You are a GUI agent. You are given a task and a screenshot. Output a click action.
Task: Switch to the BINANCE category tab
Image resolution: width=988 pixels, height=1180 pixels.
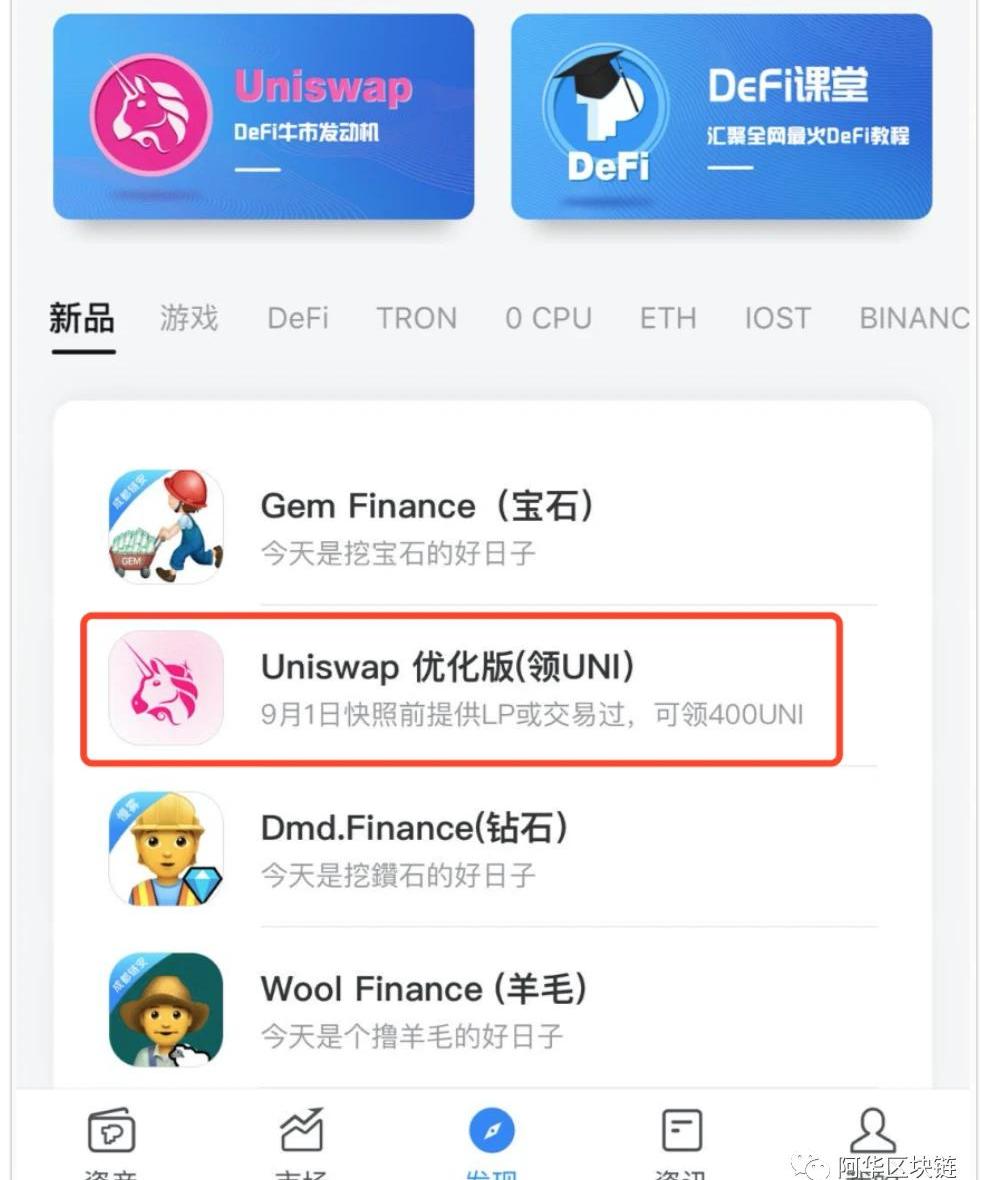[913, 319]
